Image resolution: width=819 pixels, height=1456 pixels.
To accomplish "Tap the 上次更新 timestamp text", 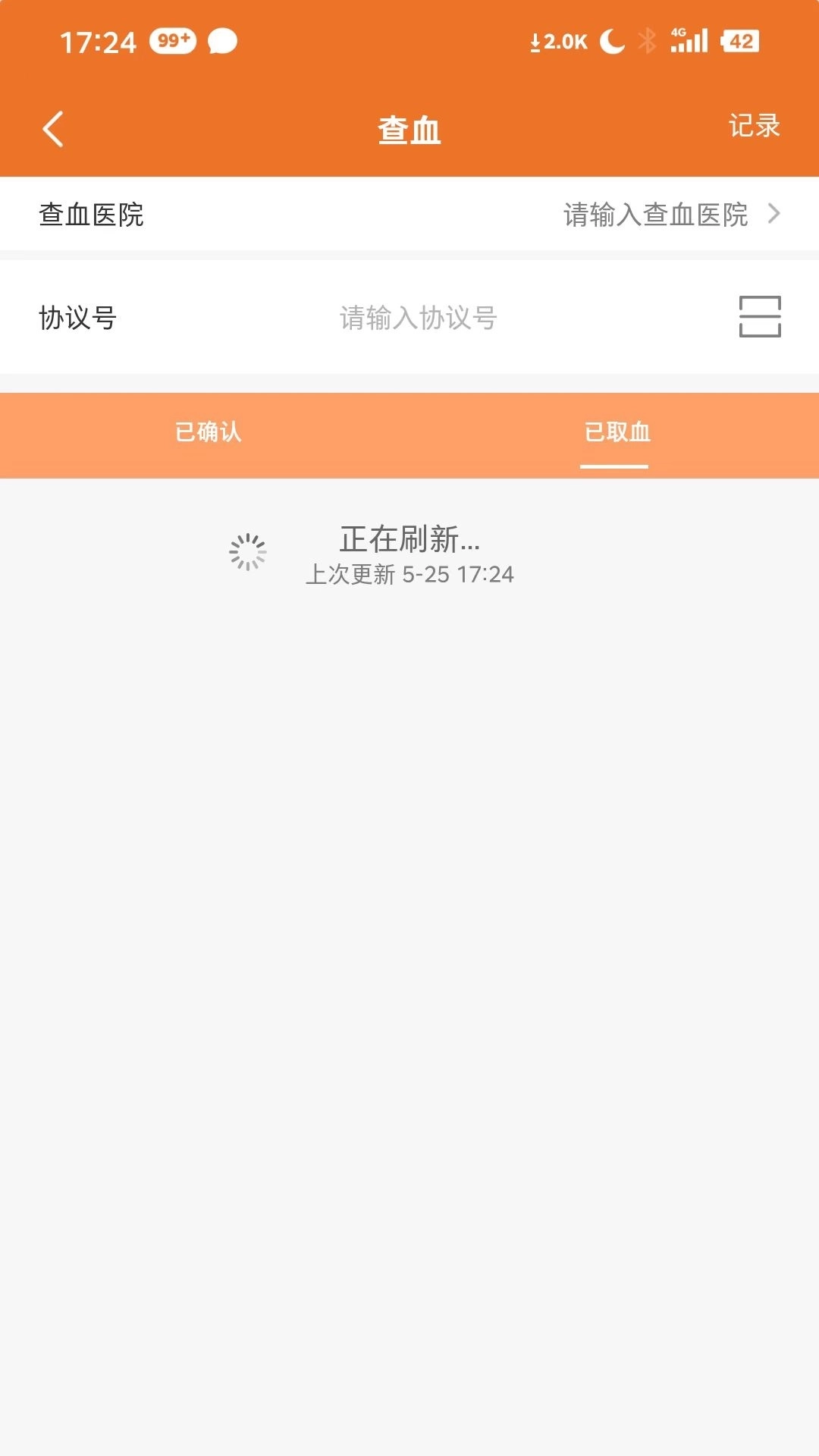I will point(409,575).
